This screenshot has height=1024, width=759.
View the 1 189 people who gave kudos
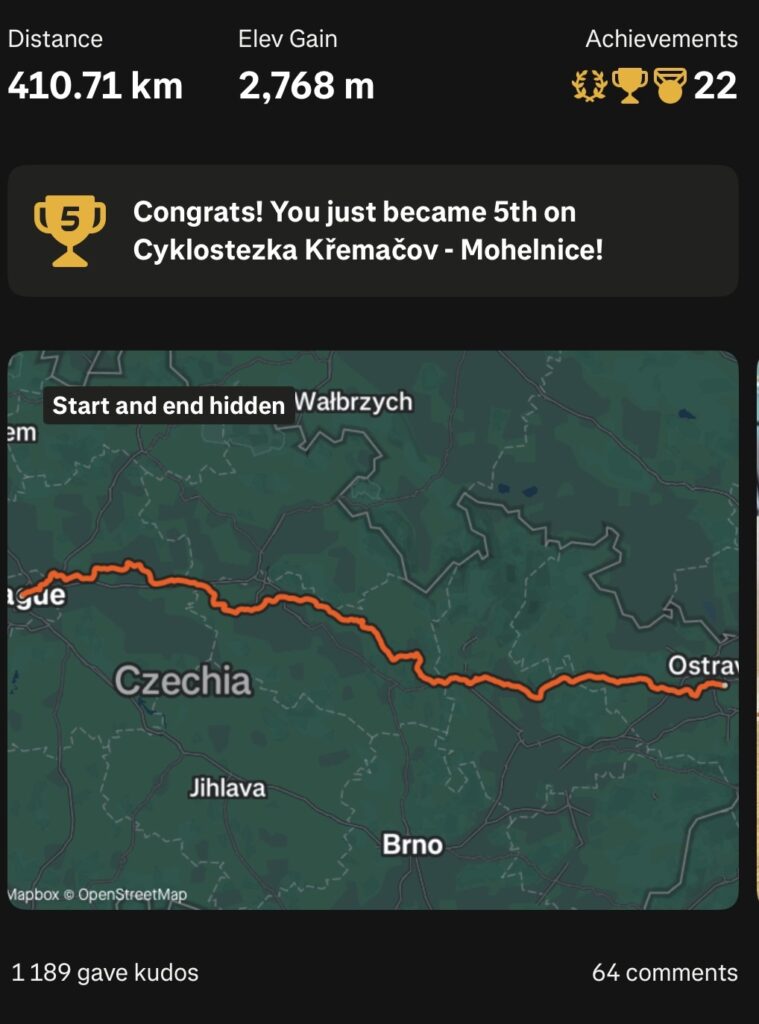coord(105,972)
